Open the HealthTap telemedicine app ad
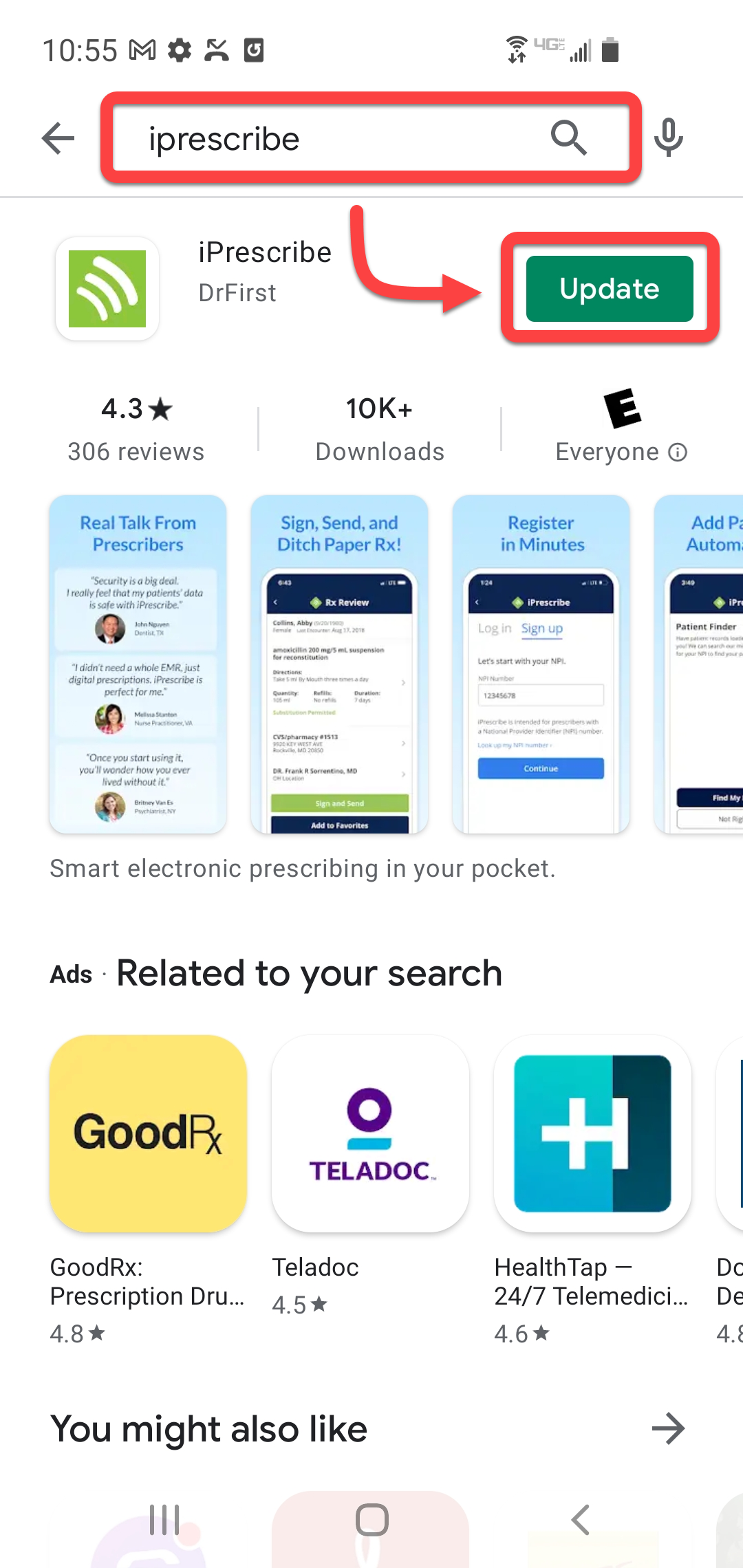743x1568 pixels. [x=592, y=1134]
